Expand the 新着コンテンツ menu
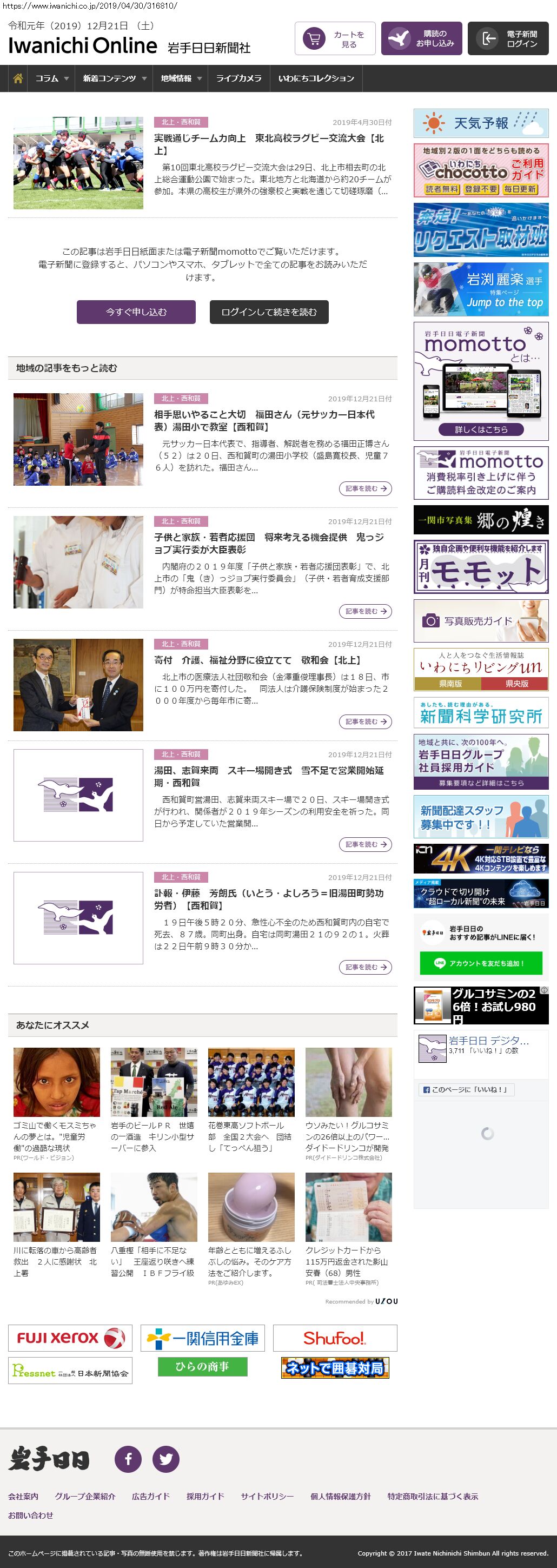Viewport: 557px width, 1568px height. click(115, 78)
